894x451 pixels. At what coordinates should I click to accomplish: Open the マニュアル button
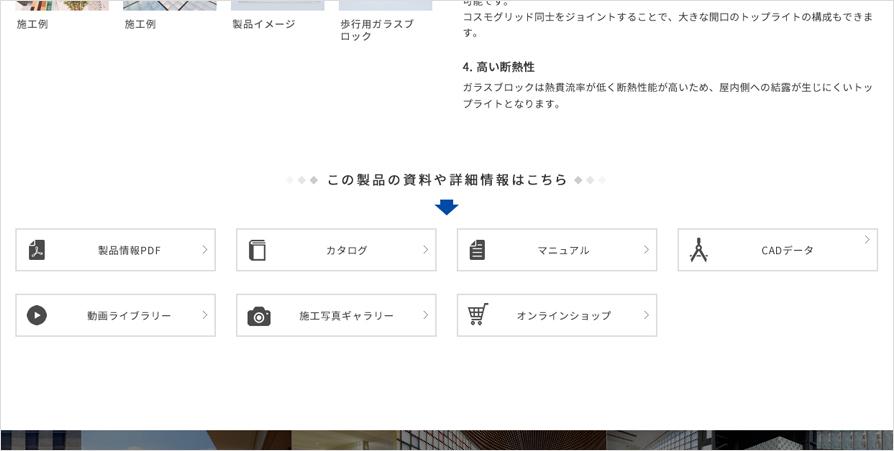point(557,250)
